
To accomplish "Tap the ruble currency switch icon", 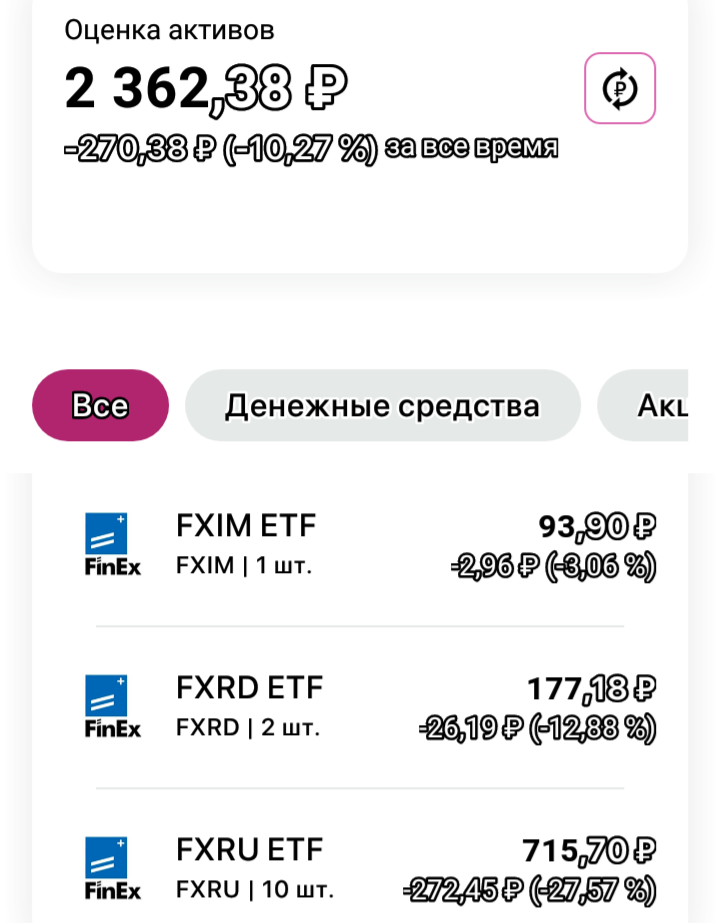I will click(x=620, y=88).
